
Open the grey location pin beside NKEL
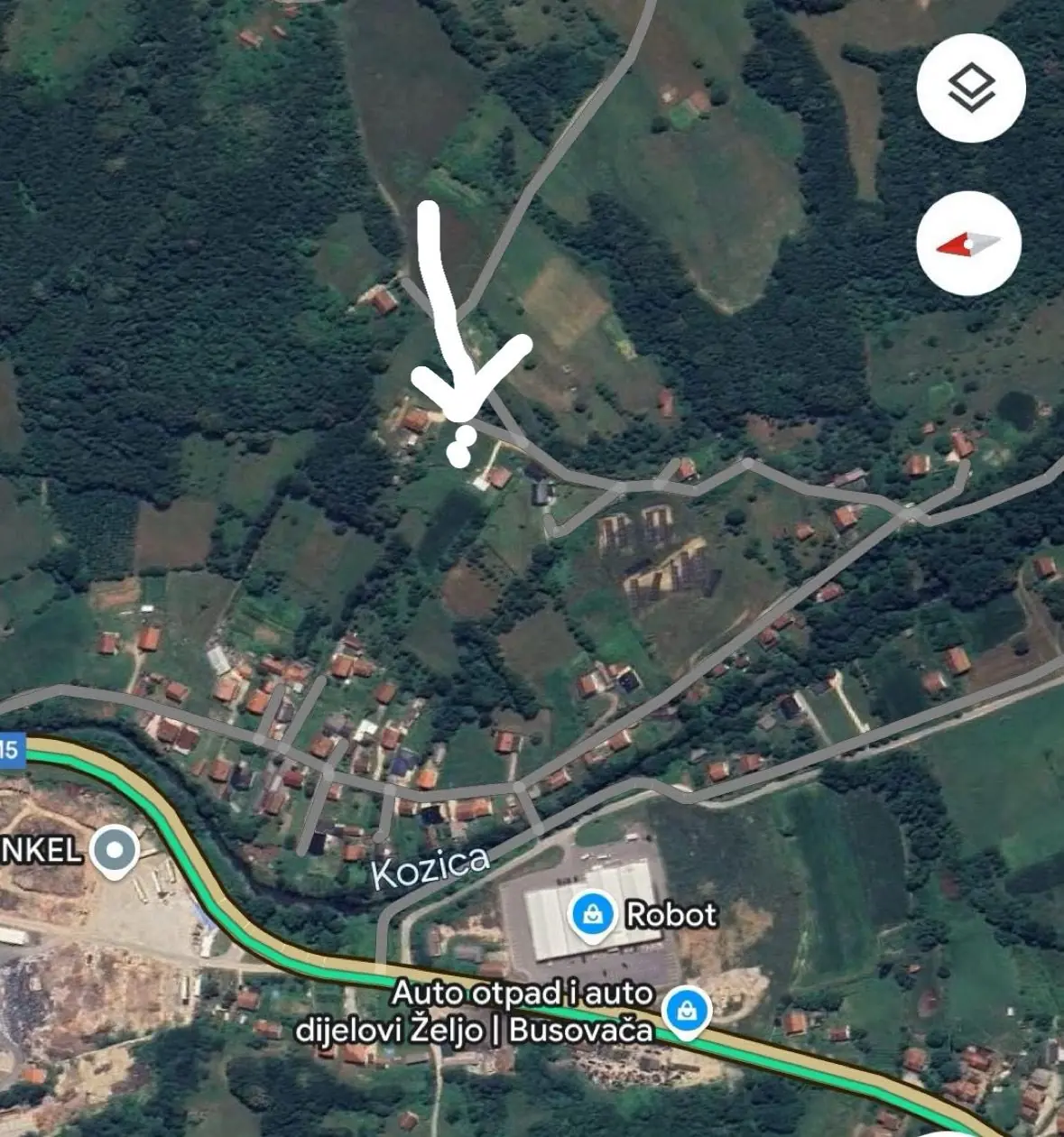point(115,851)
